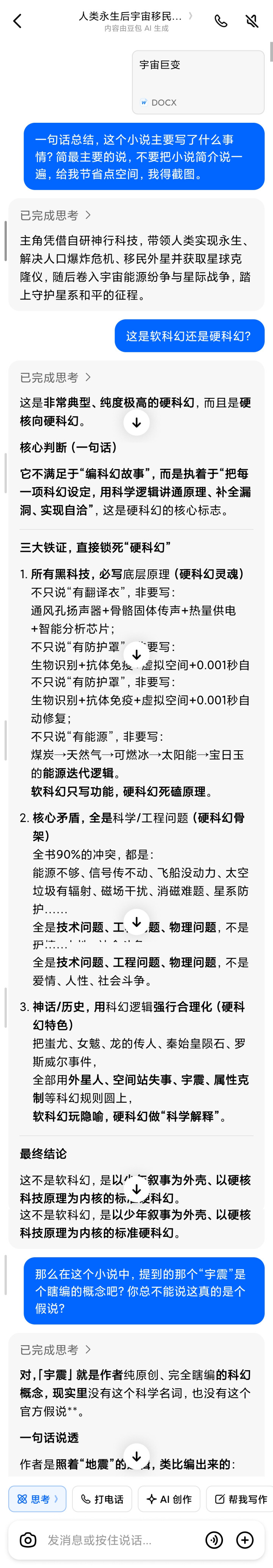Toggle the 思考 mode chip

point(37,1499)
